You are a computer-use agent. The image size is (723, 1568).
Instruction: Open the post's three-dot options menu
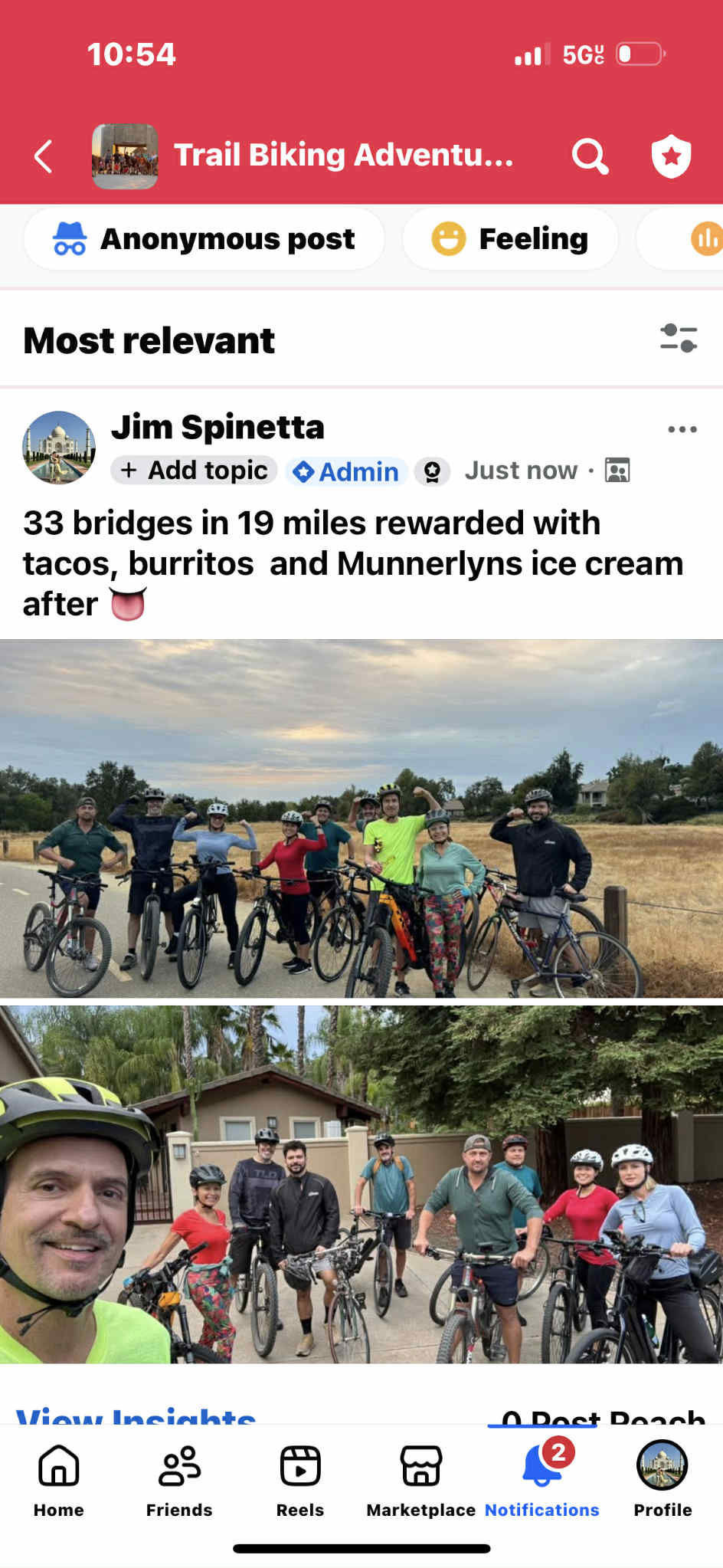[682, 429]
